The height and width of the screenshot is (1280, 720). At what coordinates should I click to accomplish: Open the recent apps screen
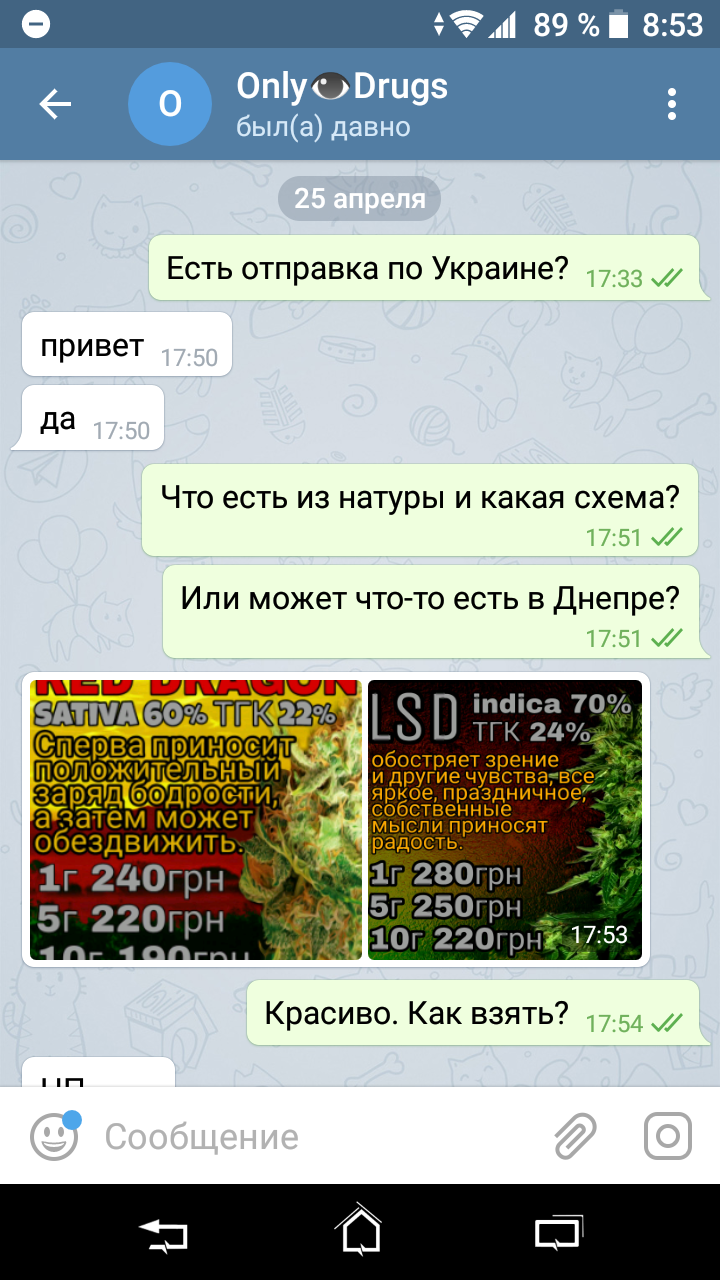[x=557, y=1232]
